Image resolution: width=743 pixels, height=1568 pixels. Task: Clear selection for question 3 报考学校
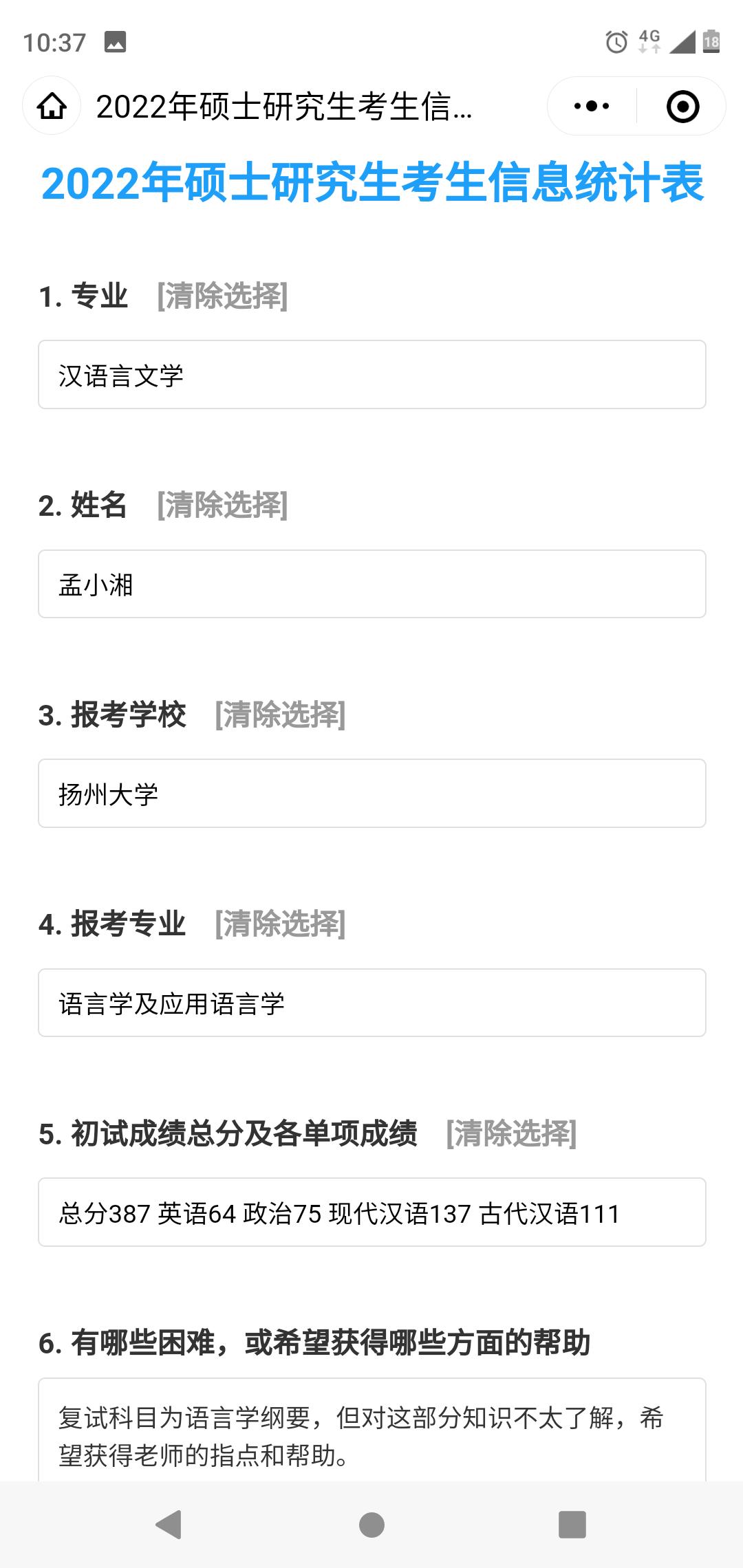coord(280,715)
